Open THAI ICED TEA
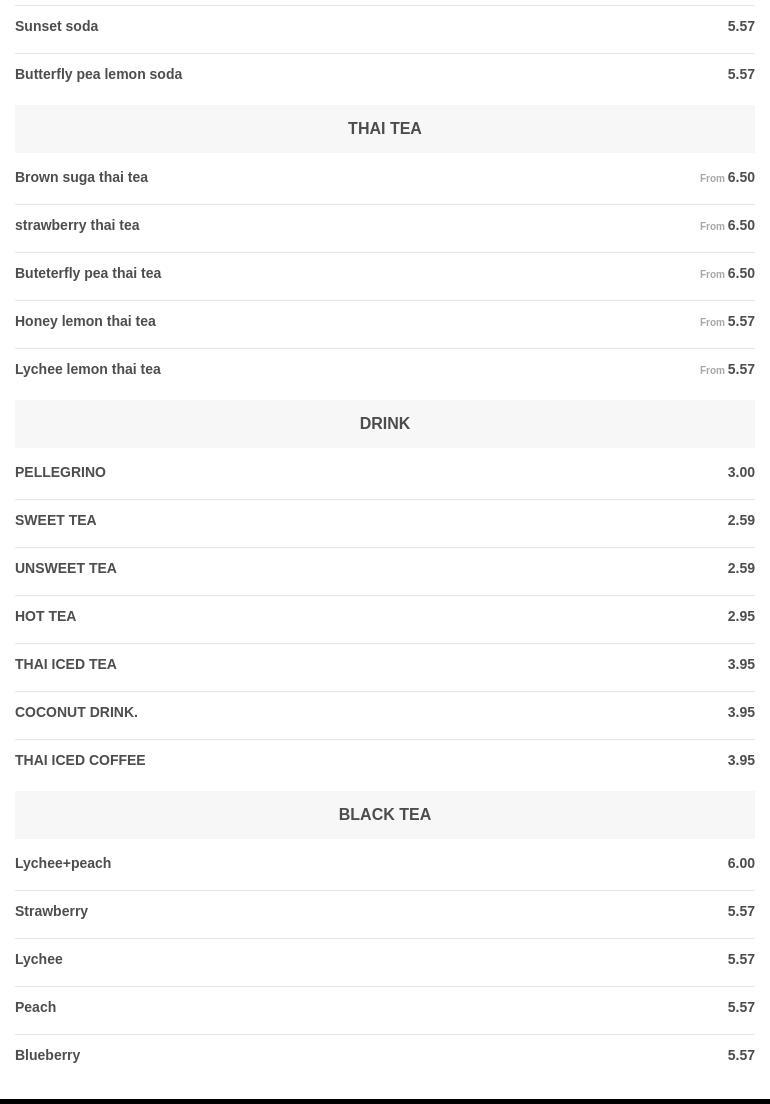 (x=66, y=664)
